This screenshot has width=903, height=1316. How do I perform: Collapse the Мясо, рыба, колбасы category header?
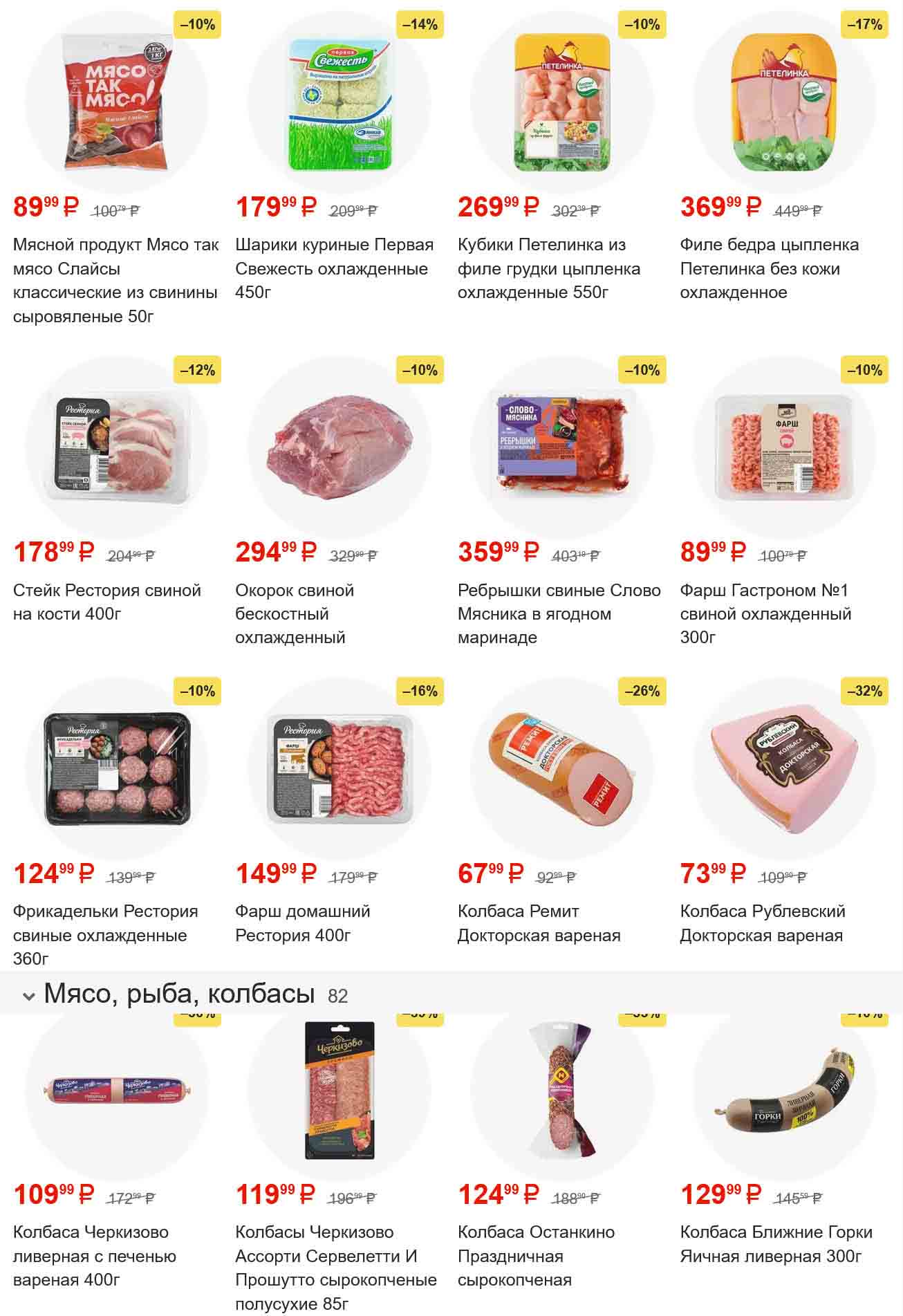point(29,996)
